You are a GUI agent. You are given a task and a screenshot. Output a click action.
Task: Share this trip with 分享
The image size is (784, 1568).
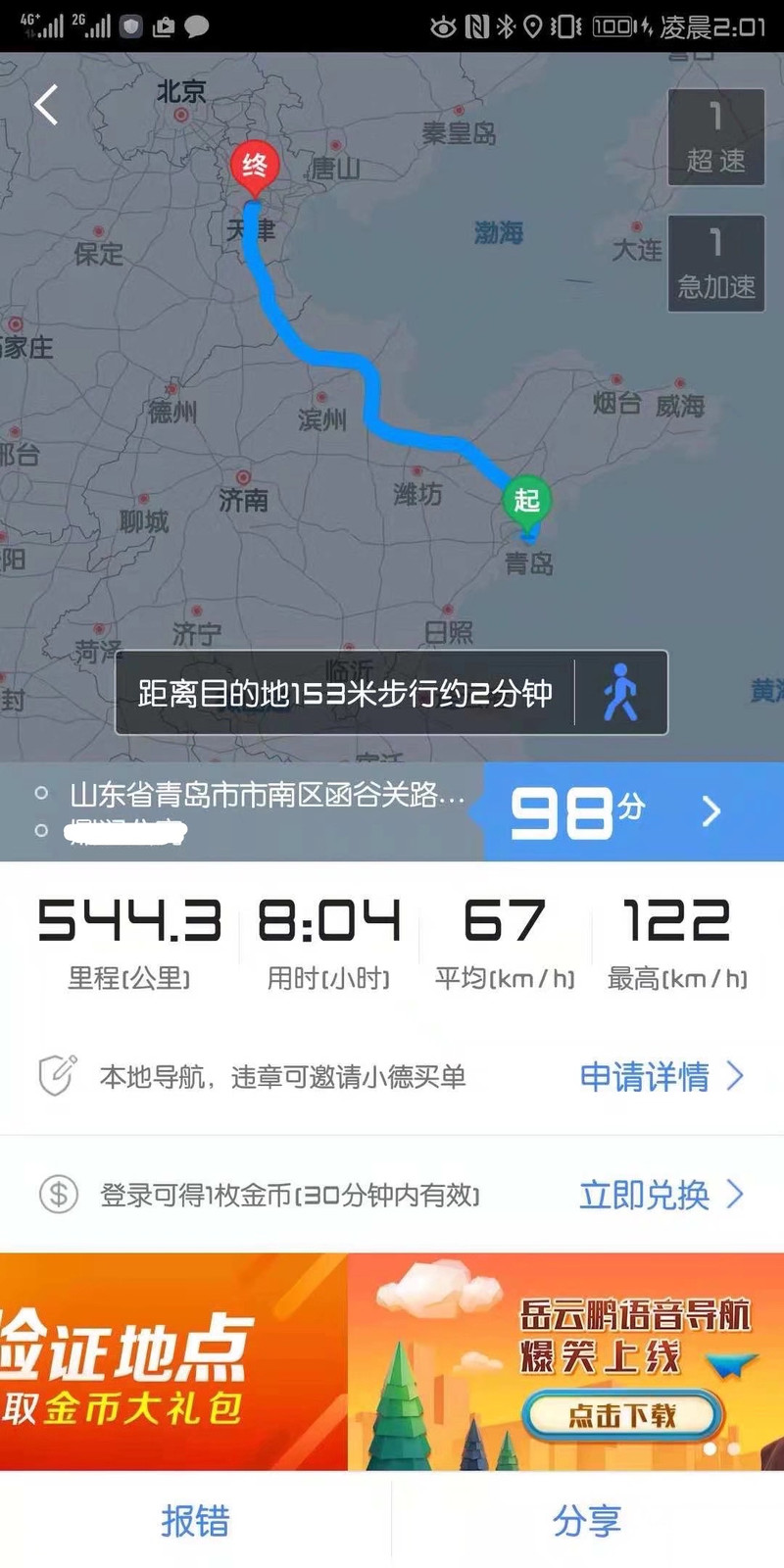tap(587, 1521)
